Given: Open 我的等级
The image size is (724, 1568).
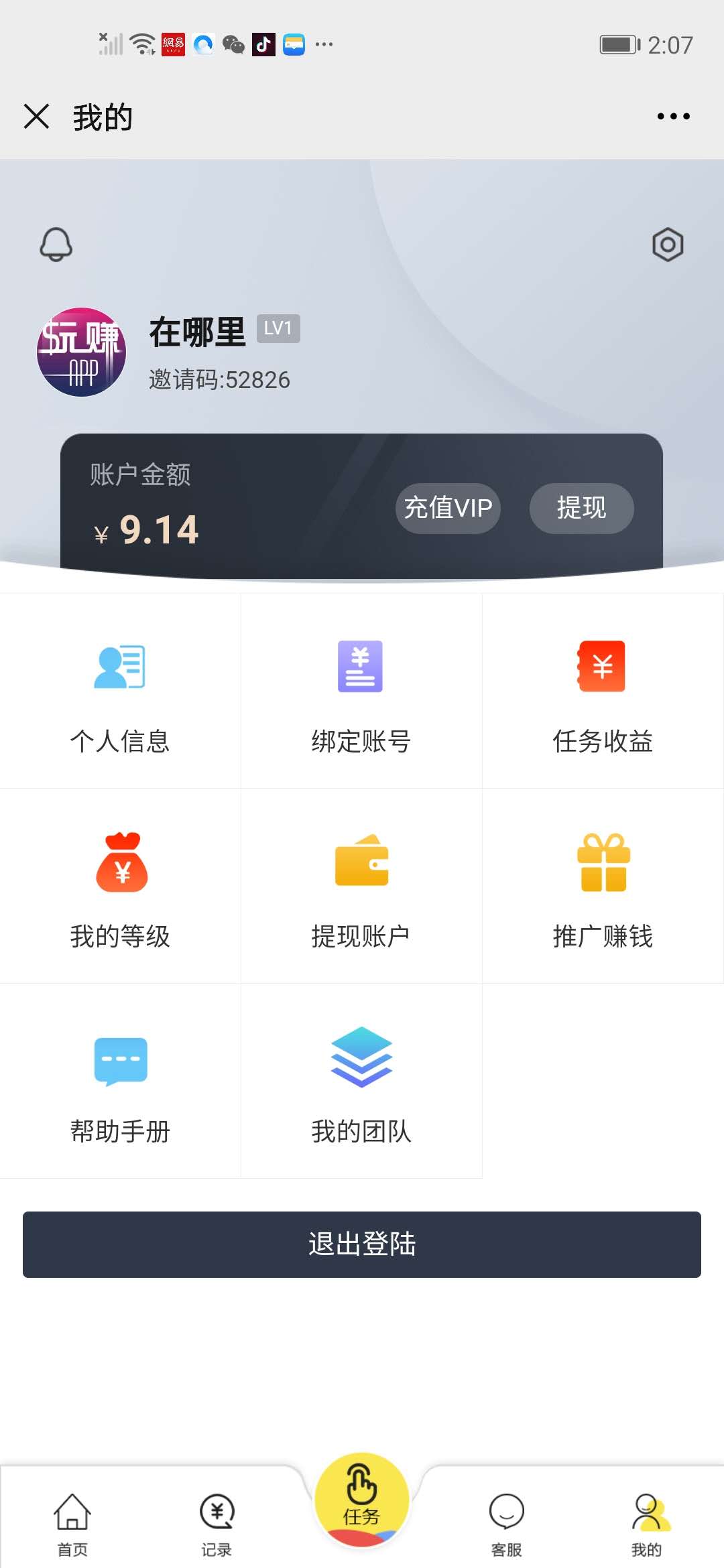Looking at the screenshot, I should 120,886.
